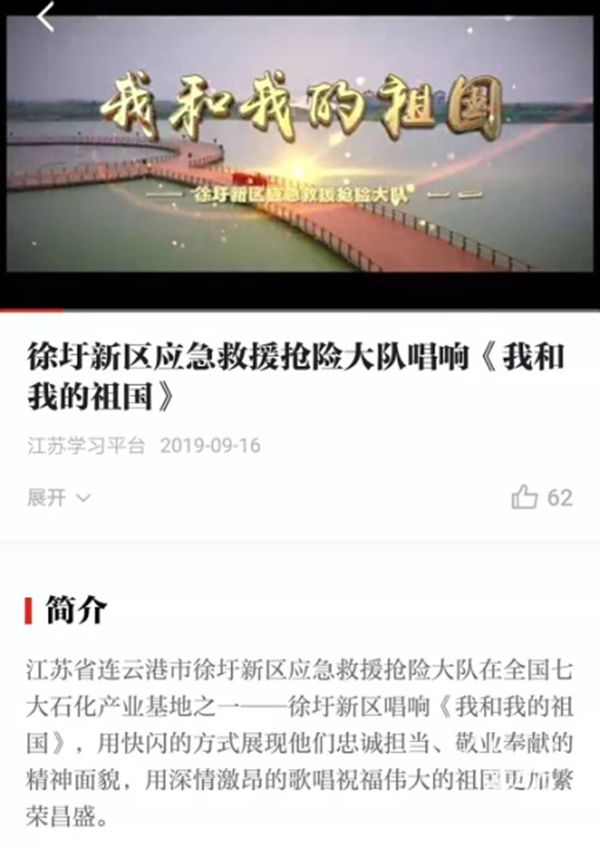600x848 pixels.
Task: Expand the details with 展开
Action: click(x=59, y=497)
